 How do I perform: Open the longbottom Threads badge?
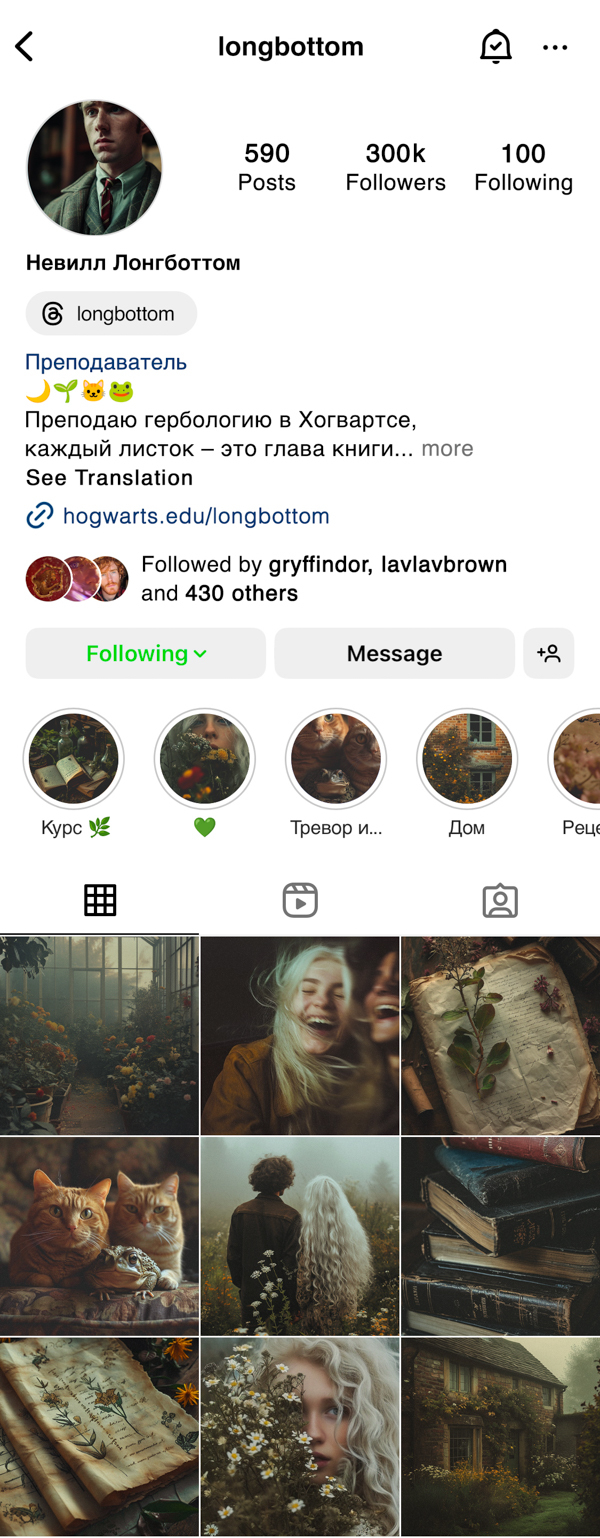coord(111,314)
